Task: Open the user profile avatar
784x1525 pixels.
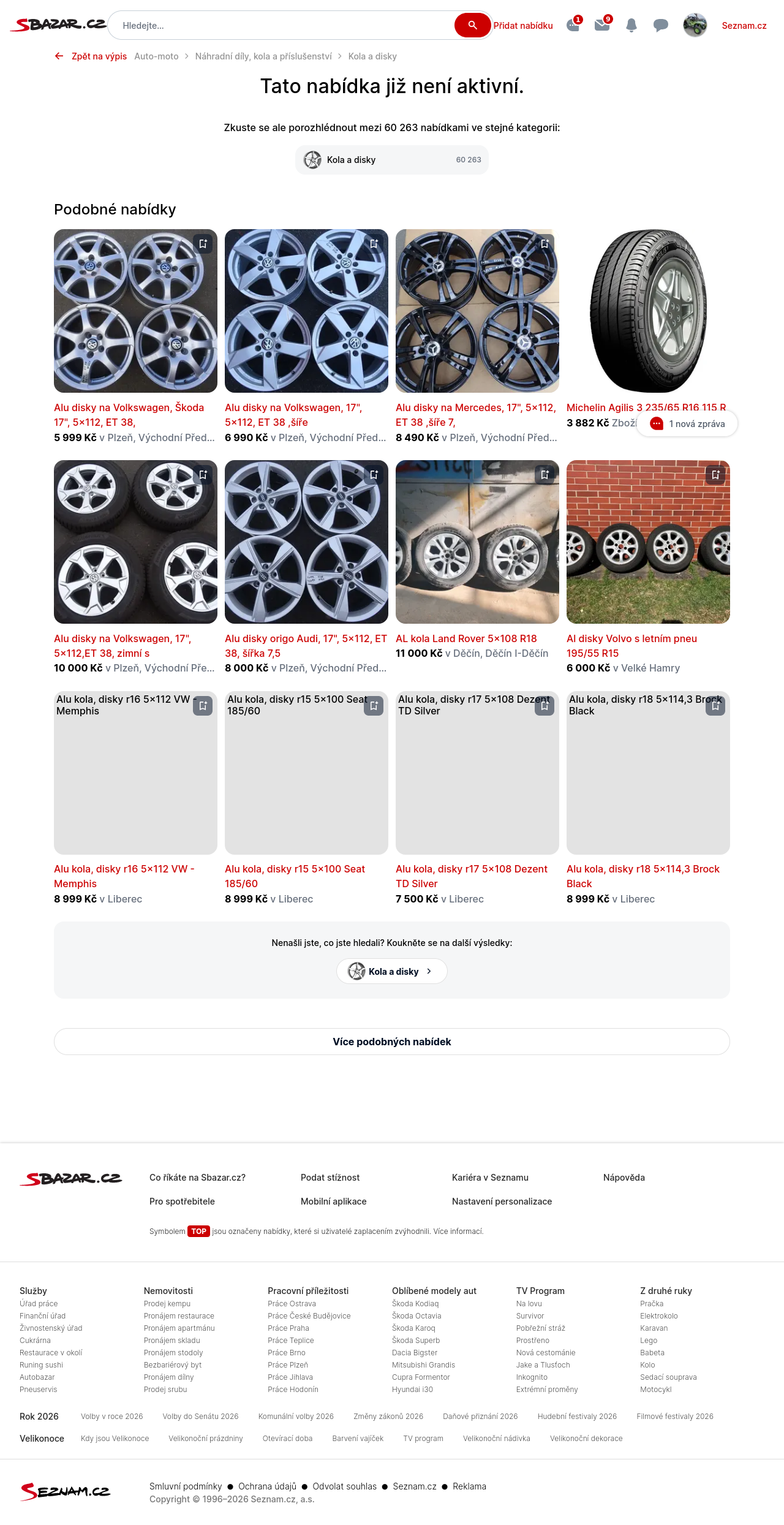Action: (x=695, y=25)
